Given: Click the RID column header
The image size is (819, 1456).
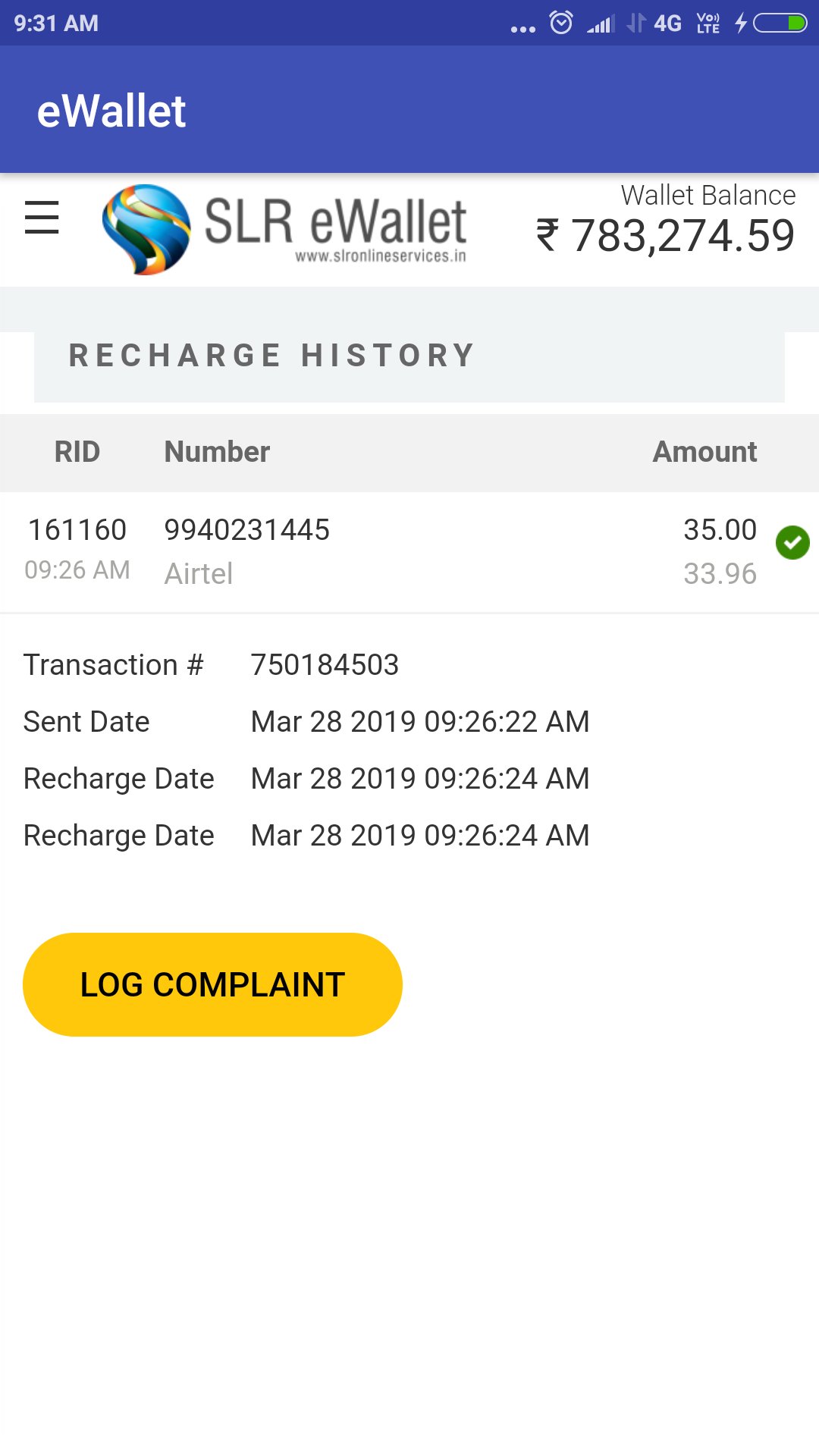Looking at the screenshot, I should point(77,451).
